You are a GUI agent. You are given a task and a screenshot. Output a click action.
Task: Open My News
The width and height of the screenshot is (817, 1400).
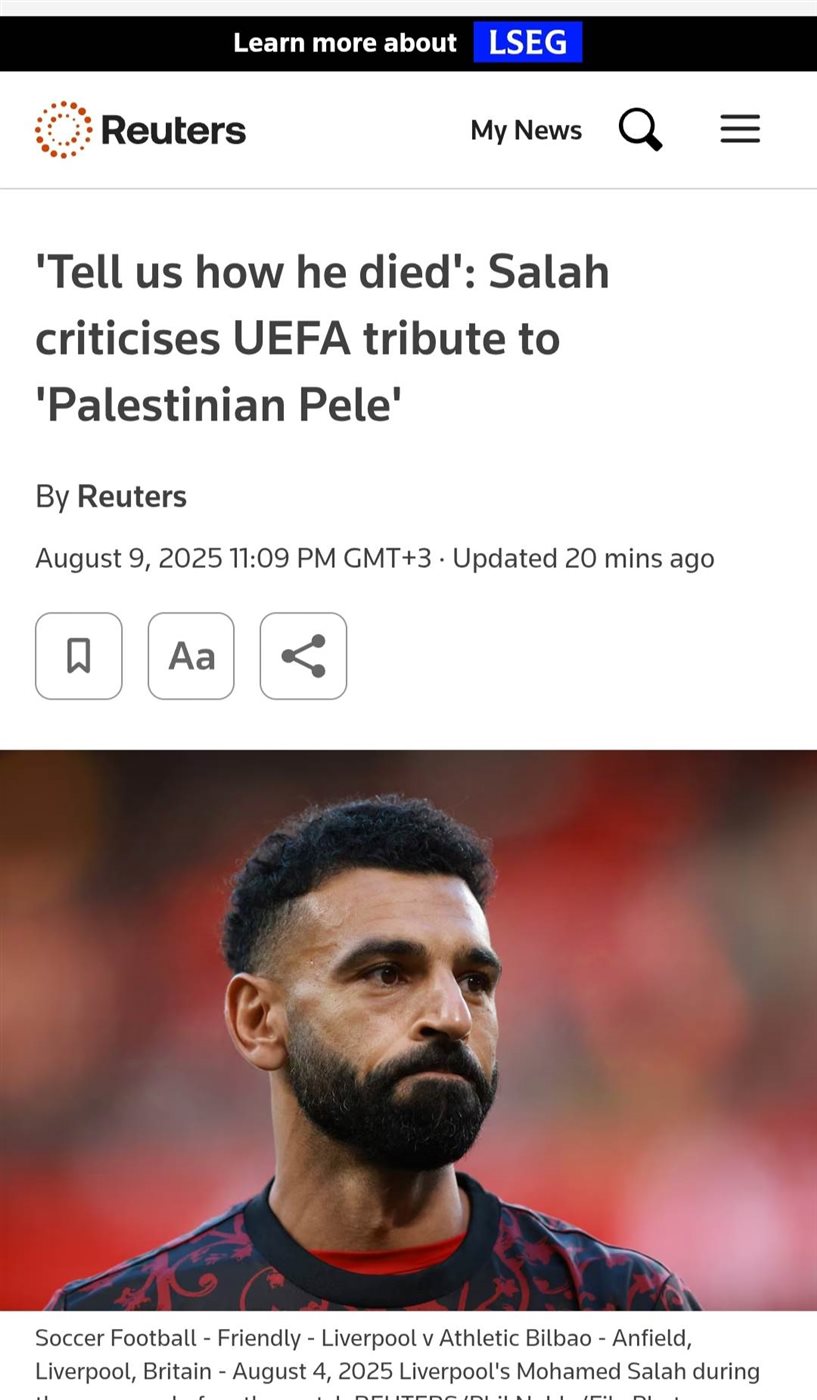point(526,130)
